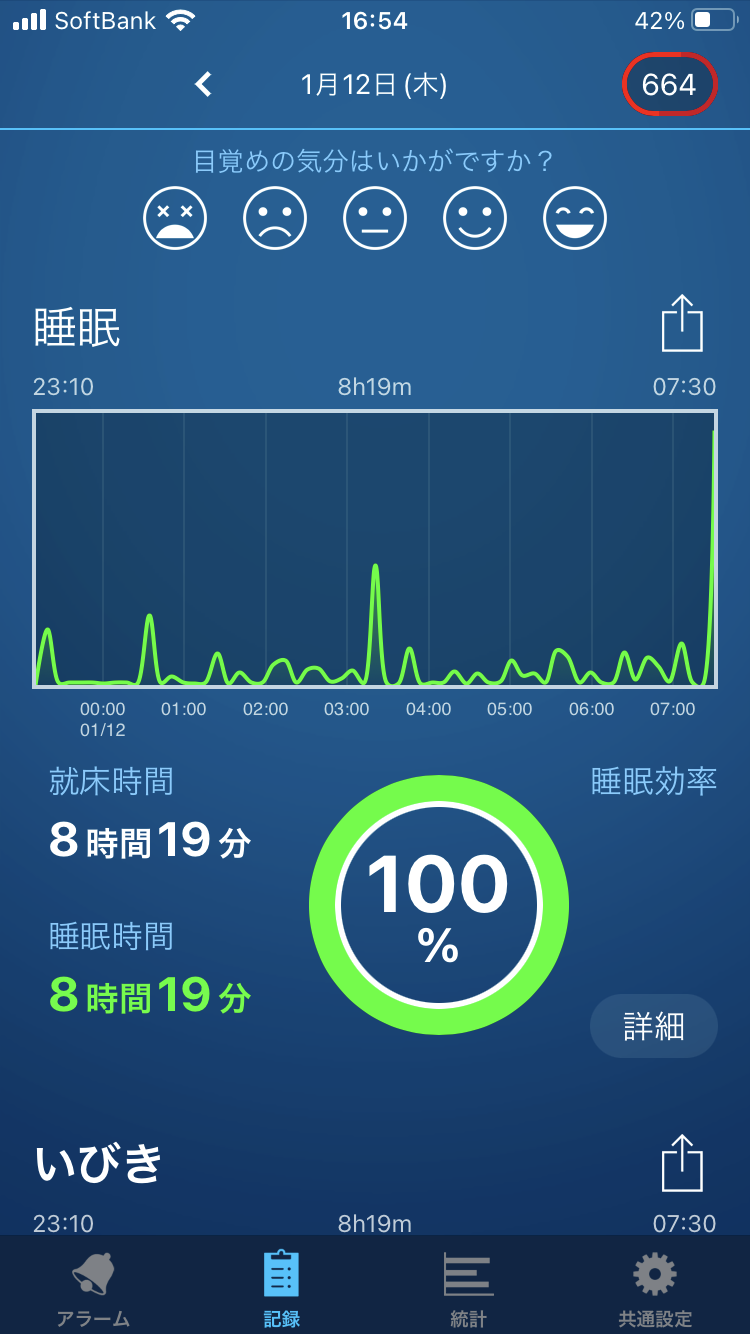Image resolution: width=750 pixels, height=1334 pixels.
Task: Tap the 就床時間 time value
Action: [148, 841]
